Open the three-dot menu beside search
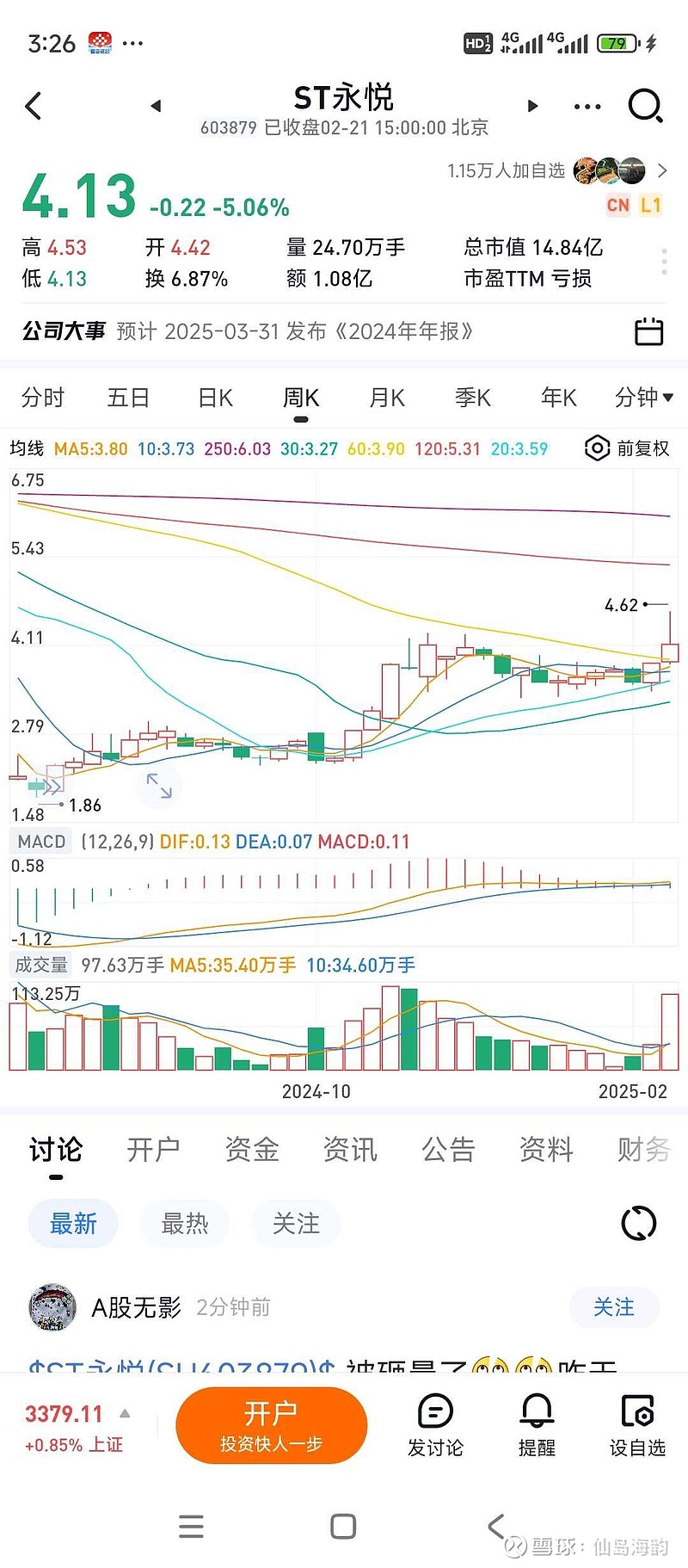This screenshot has width=688, height=1568. pos(587,107)
